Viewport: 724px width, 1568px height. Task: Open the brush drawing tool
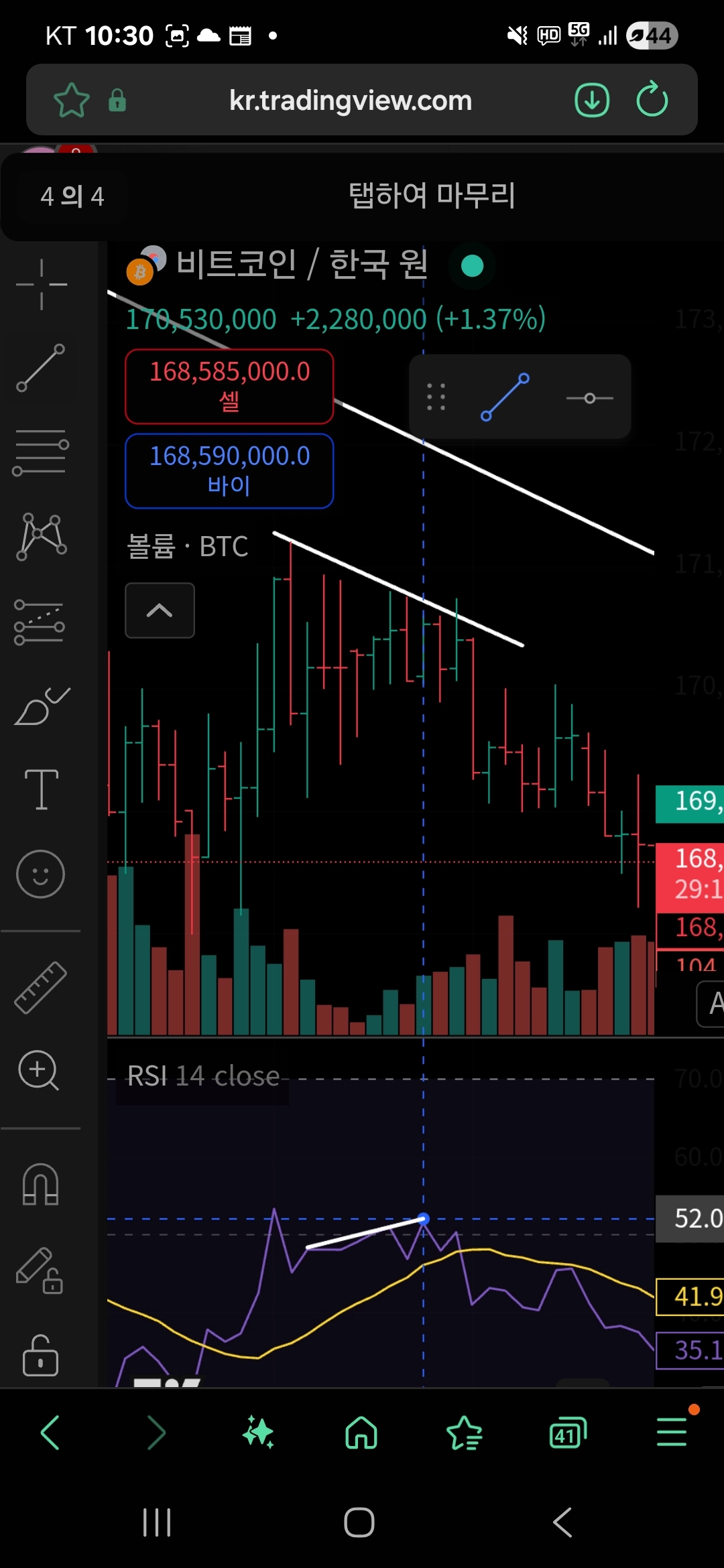click(x=41, y=707)
